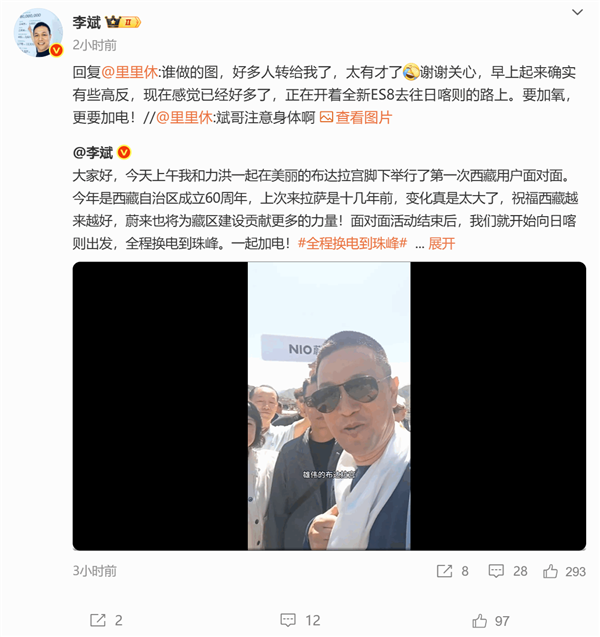Open this post's 12 comments
600x637 pixels.
pos(299,620)
